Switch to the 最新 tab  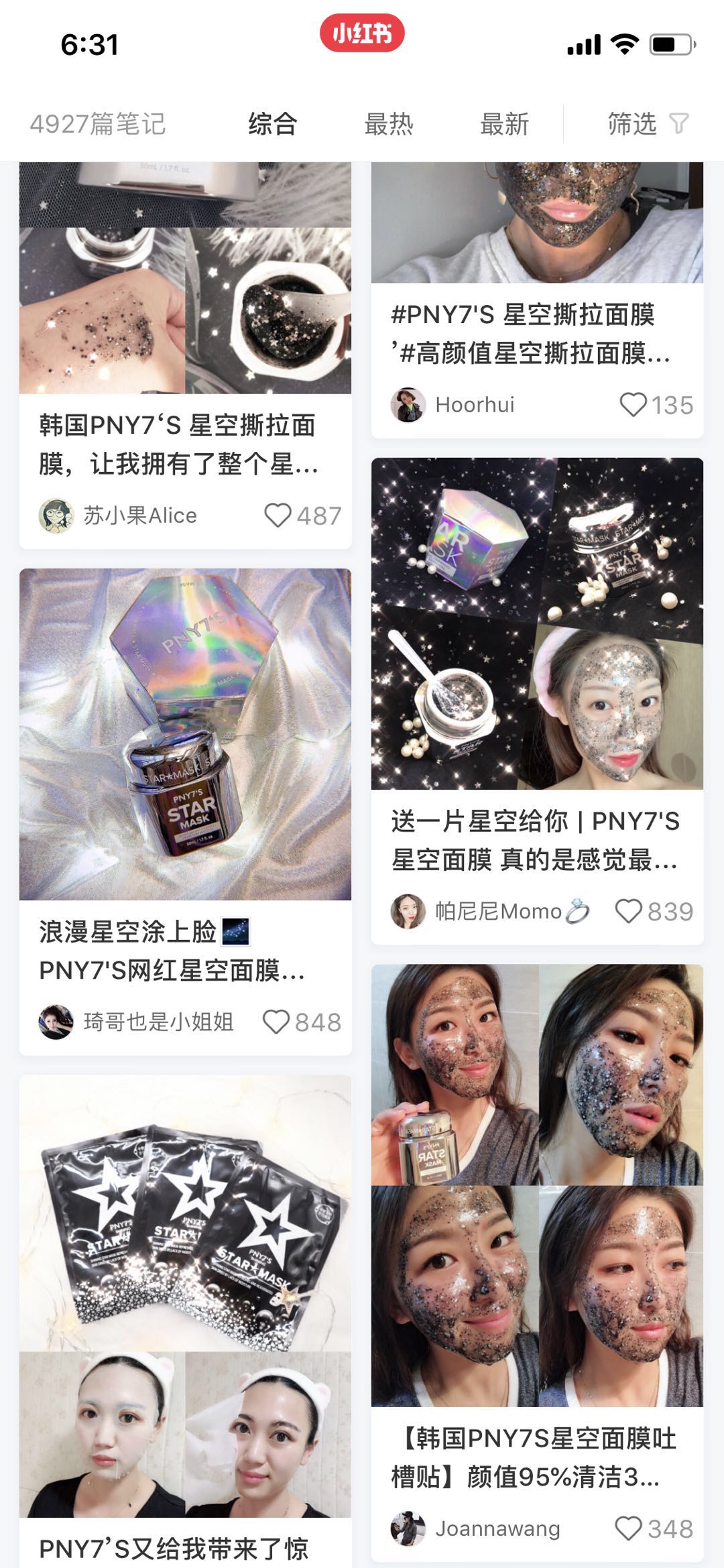[x=503, y=124]
